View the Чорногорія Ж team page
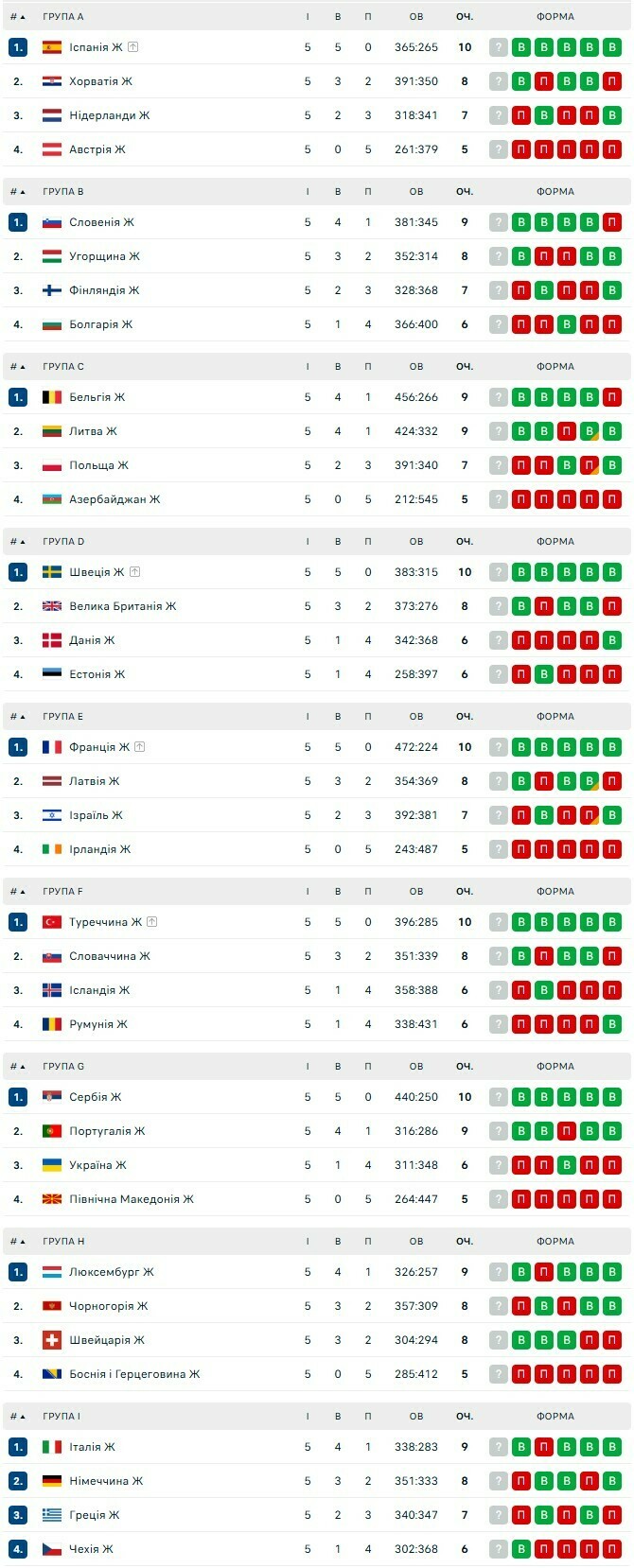This screenshot has width=634, height=1568. click(108, 1306)
